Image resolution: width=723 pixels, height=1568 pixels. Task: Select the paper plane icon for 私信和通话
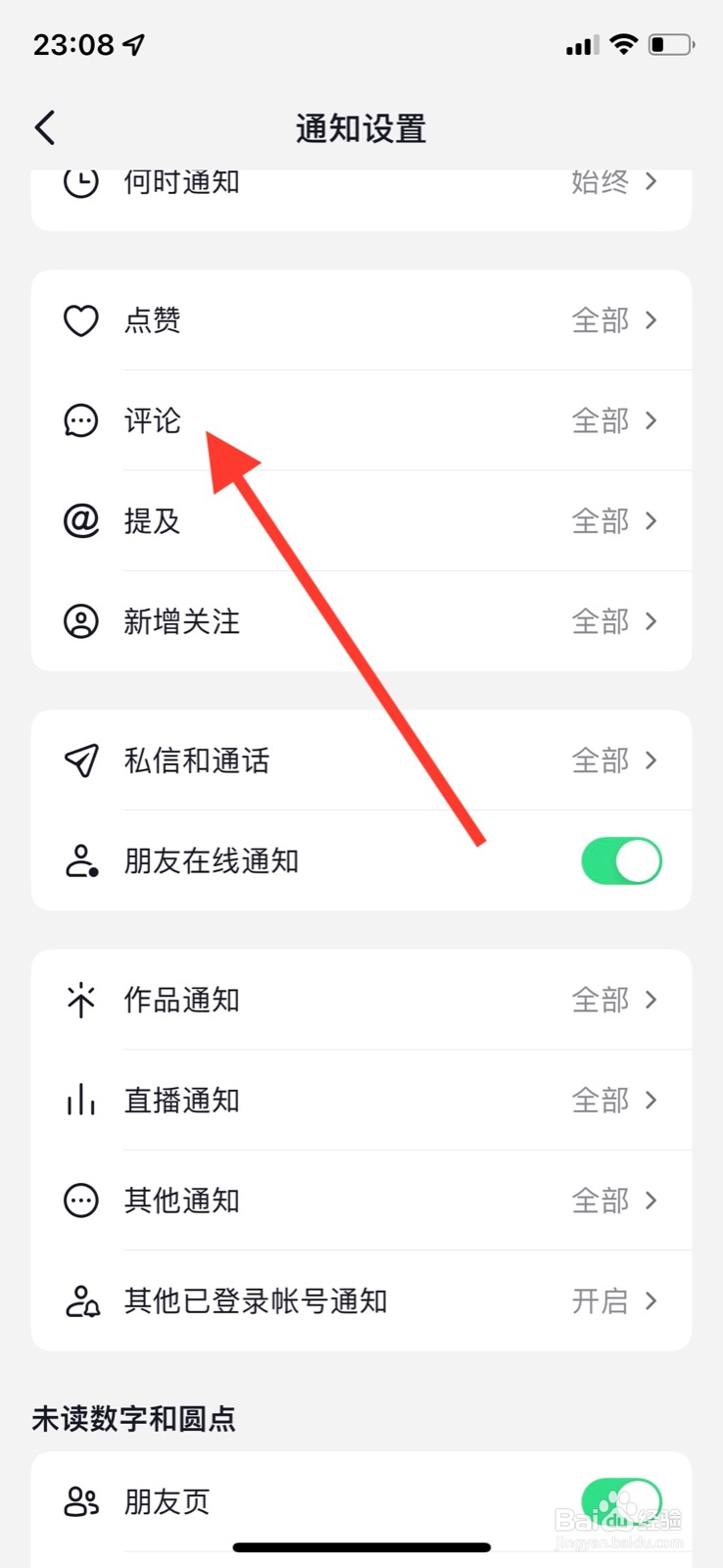(80, 760)
